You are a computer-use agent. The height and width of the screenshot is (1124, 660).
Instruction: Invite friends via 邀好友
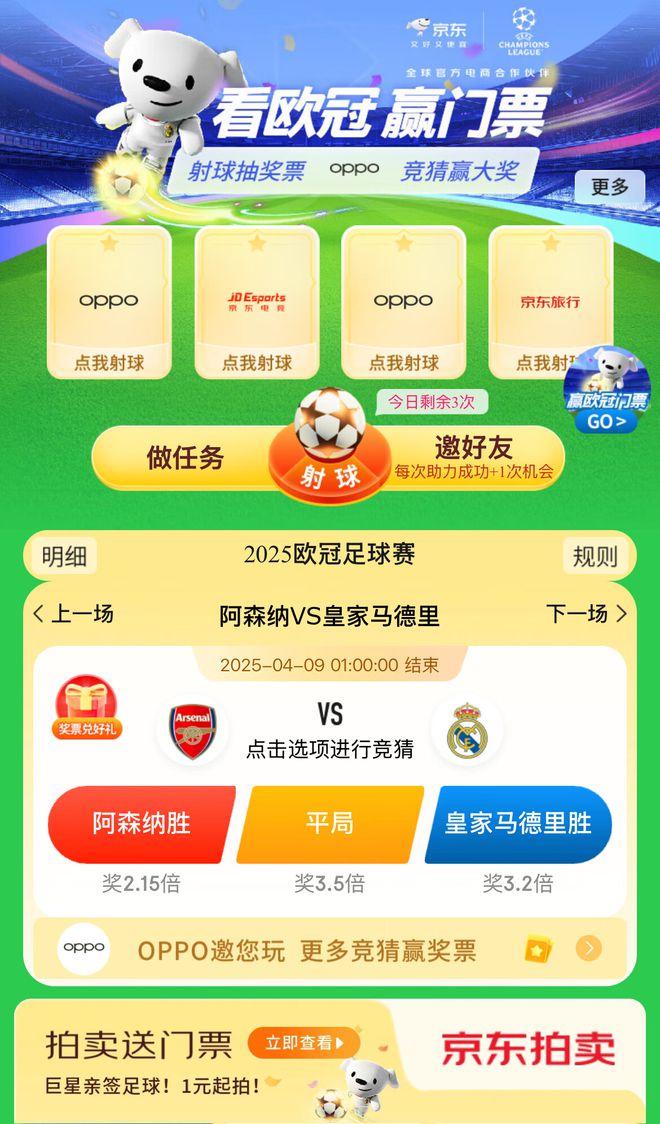[x=473, y=458]
